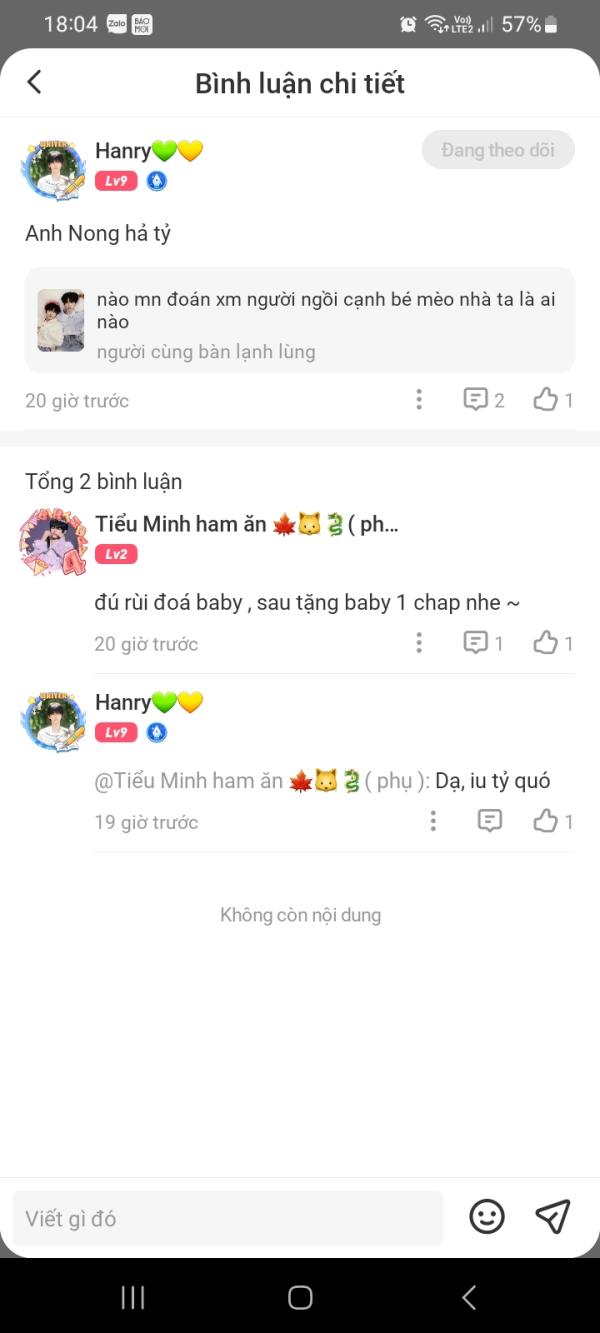Tap the Đang theo dõi follow button

tap(498, 150)
